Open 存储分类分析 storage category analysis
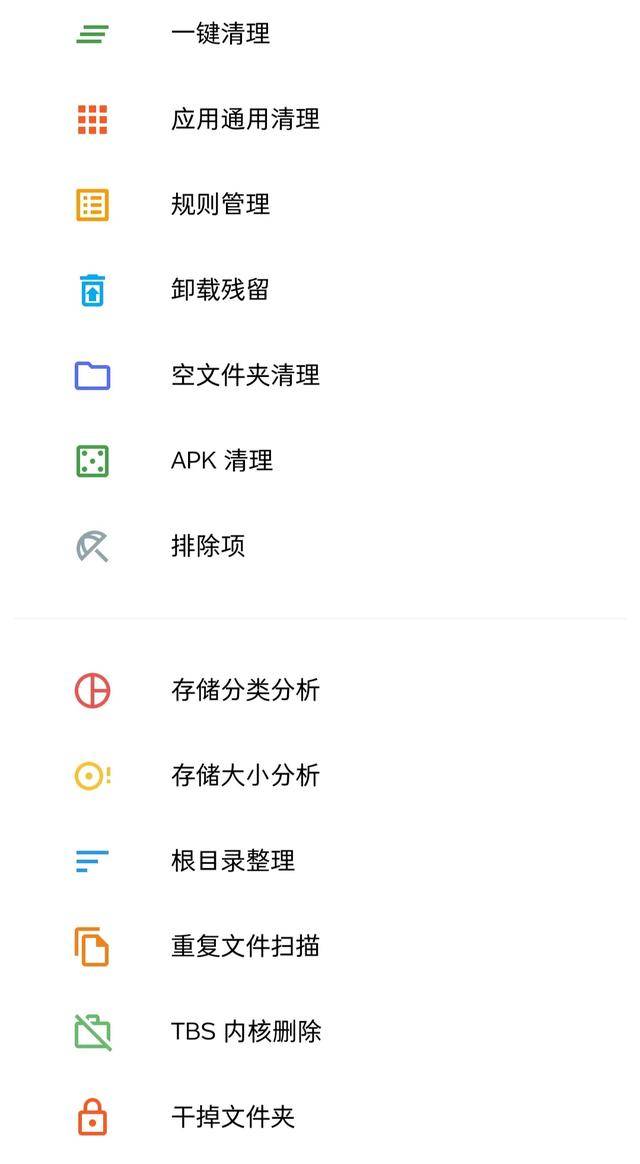Screen dimensions: 640x1164 click(245, 691)
